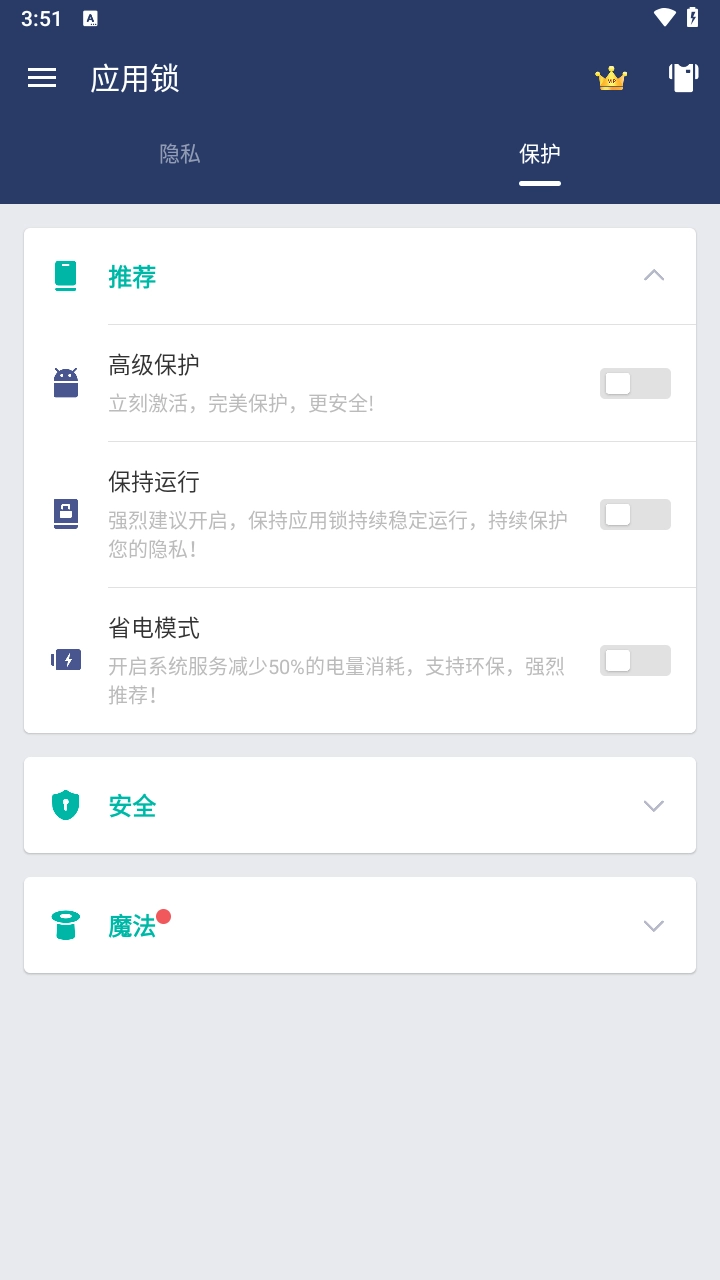
Task: Click the crown premium icon
Action: pos(611,78)
